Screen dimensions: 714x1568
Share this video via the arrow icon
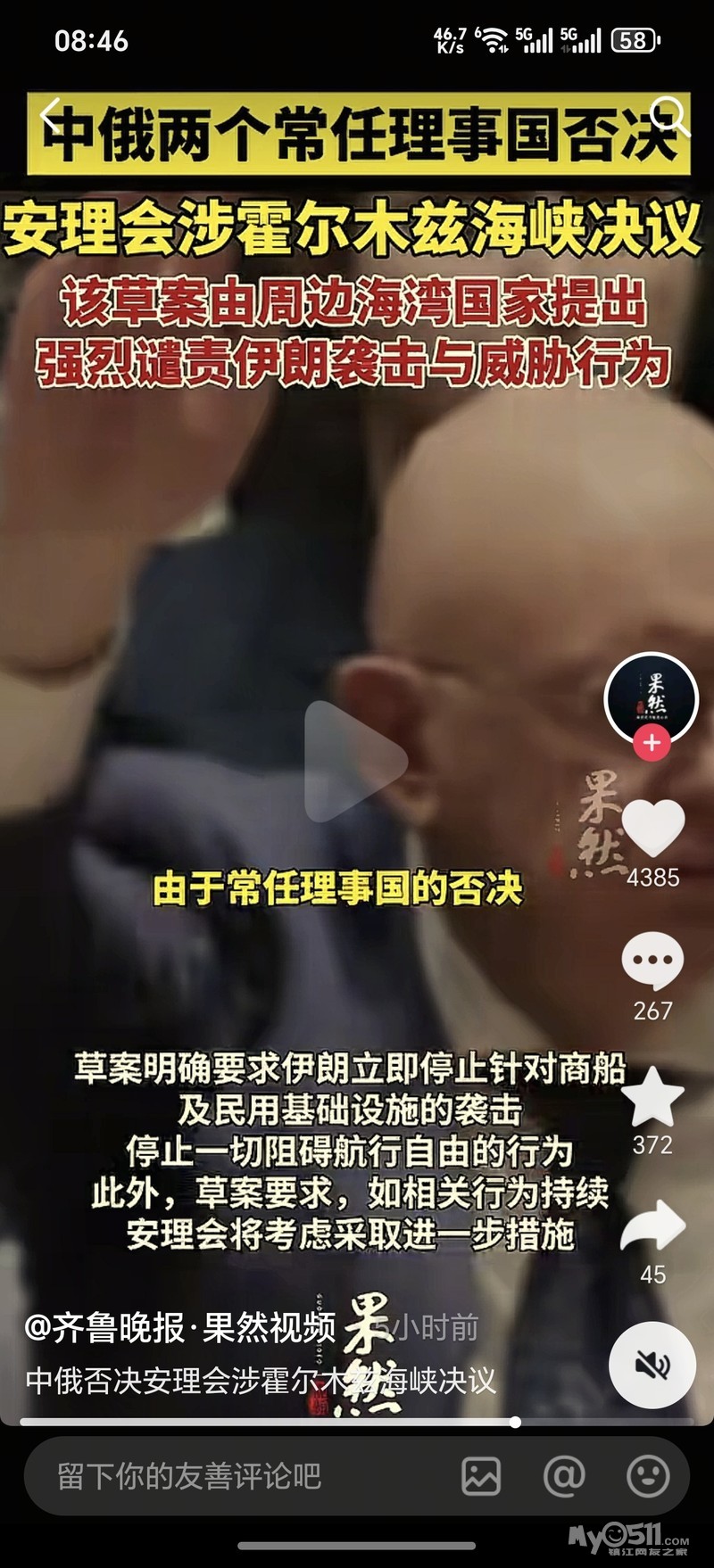point(652,1226)
